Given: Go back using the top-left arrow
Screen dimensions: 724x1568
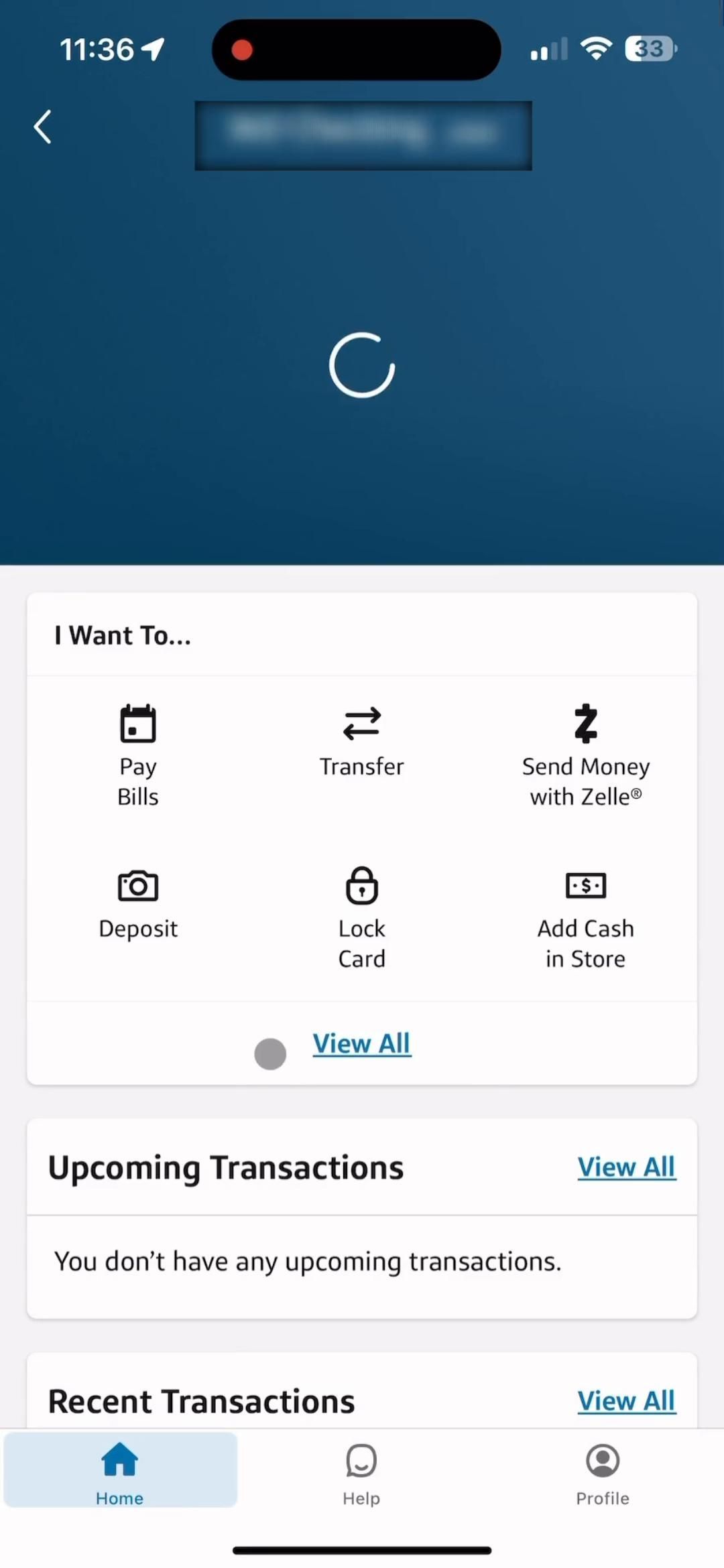Looking at the screenshot, I should click(x=43, y=127).
